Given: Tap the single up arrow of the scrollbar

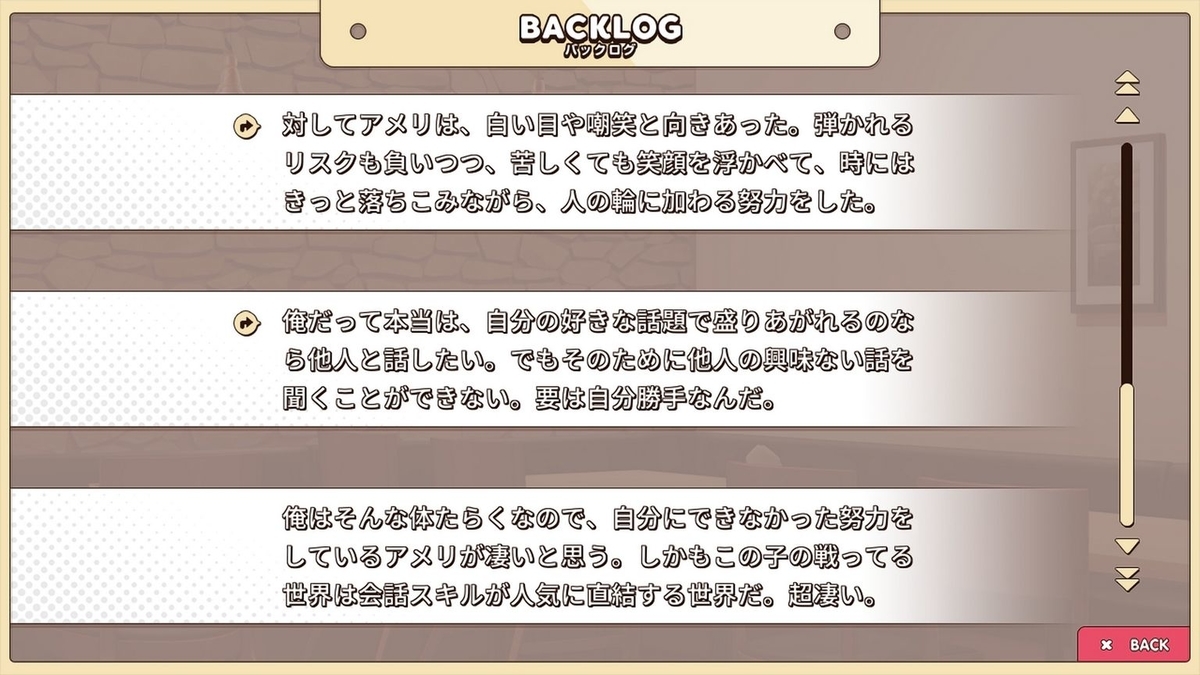Looking at the screenshot, I should 1127,115.
